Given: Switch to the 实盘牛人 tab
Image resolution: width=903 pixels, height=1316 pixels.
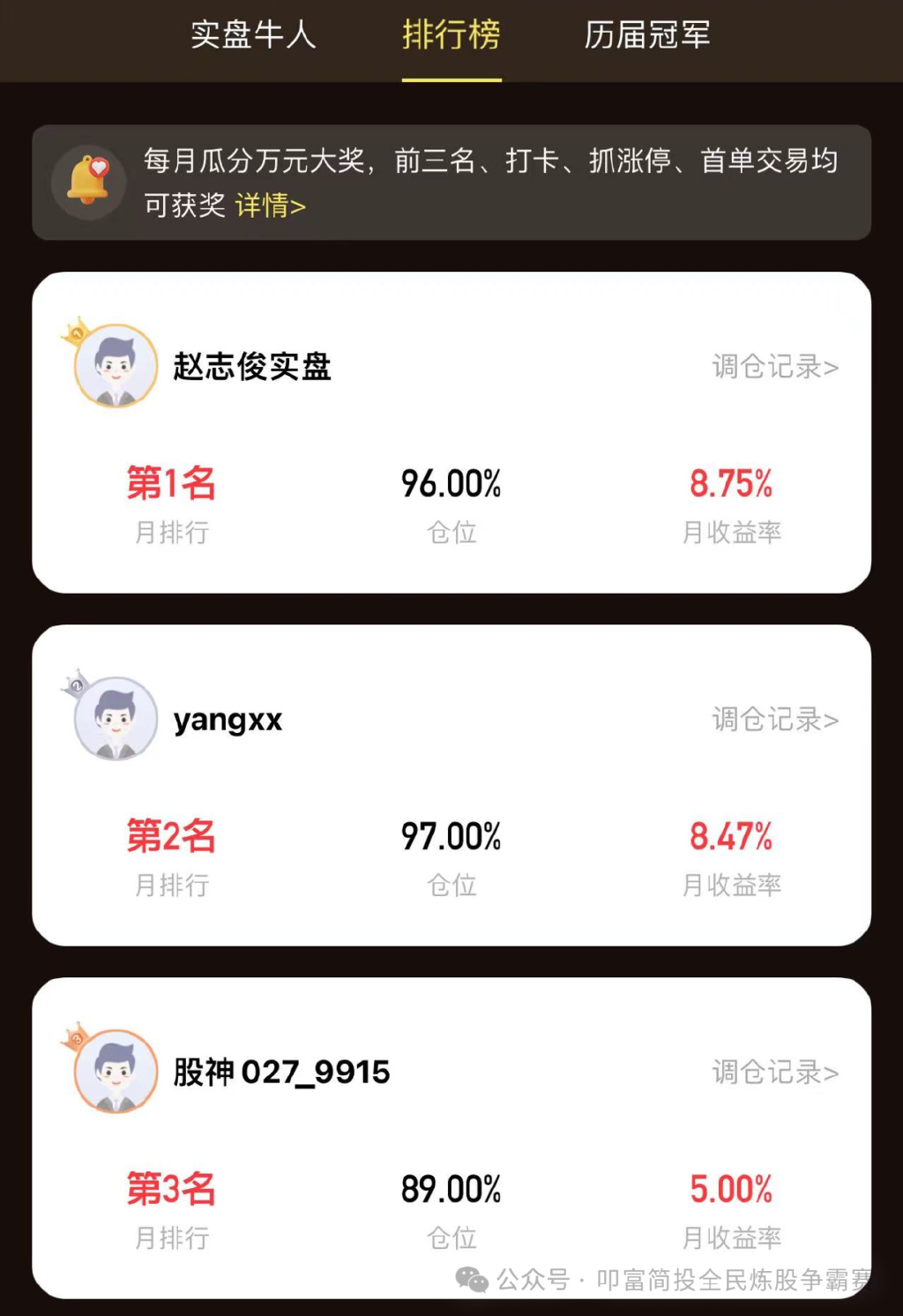Looking at the screenshot, I should point(253,35).
